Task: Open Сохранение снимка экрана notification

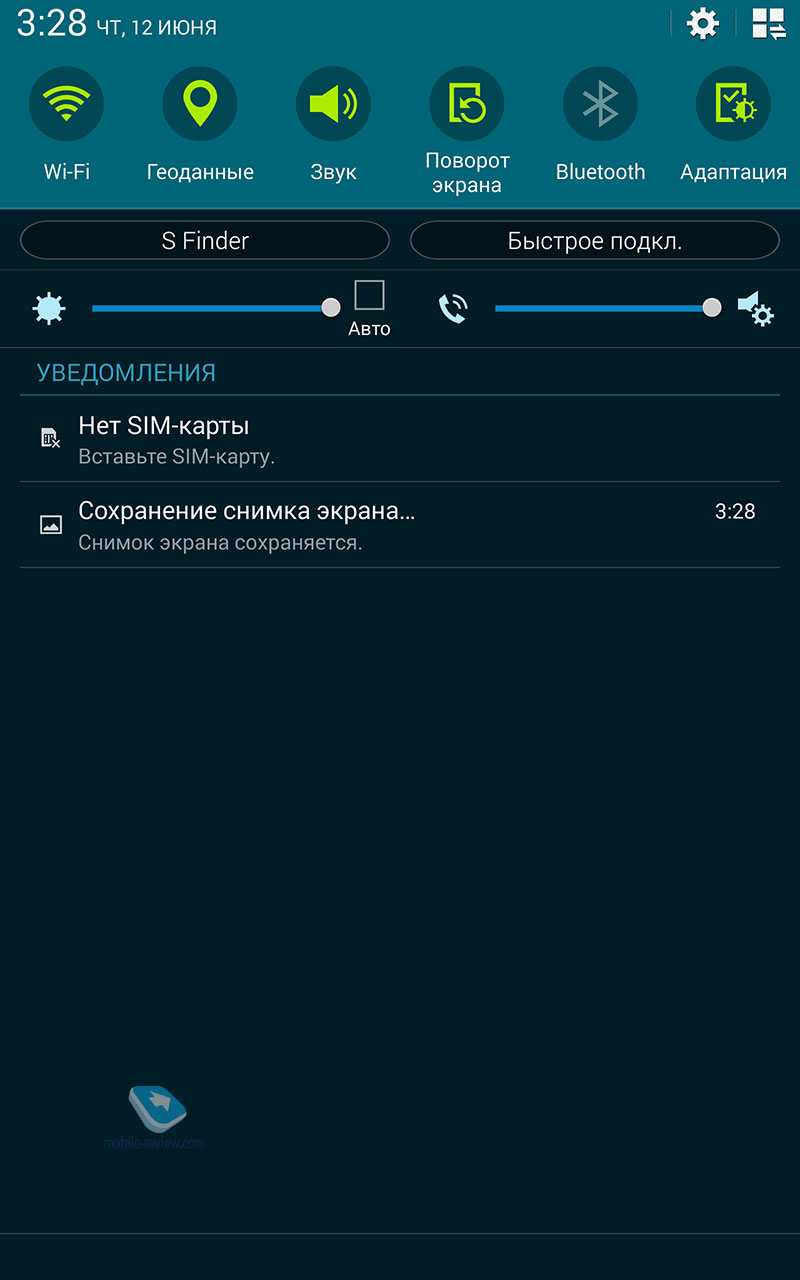Action: click(x=400, y=525)
